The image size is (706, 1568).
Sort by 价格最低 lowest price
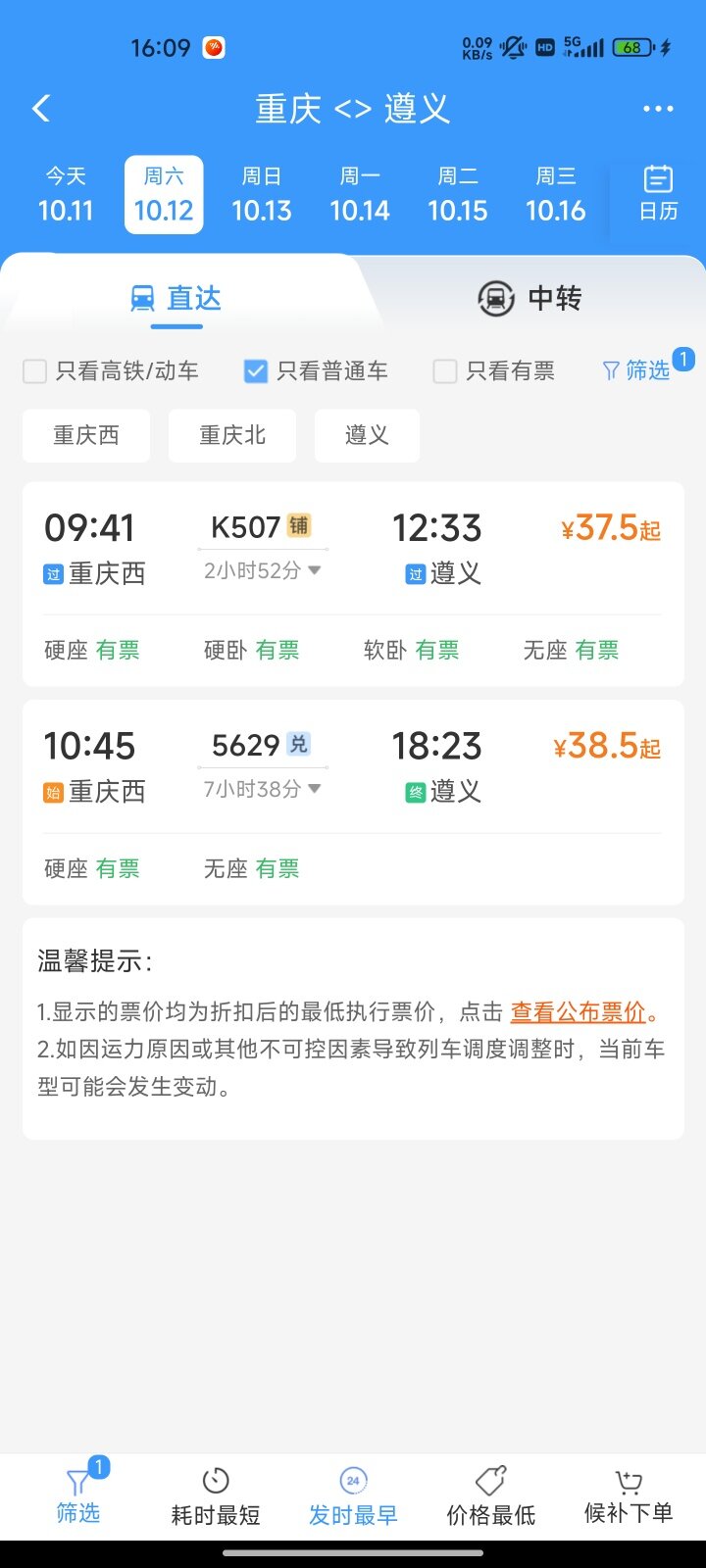tap(490, 1495)
